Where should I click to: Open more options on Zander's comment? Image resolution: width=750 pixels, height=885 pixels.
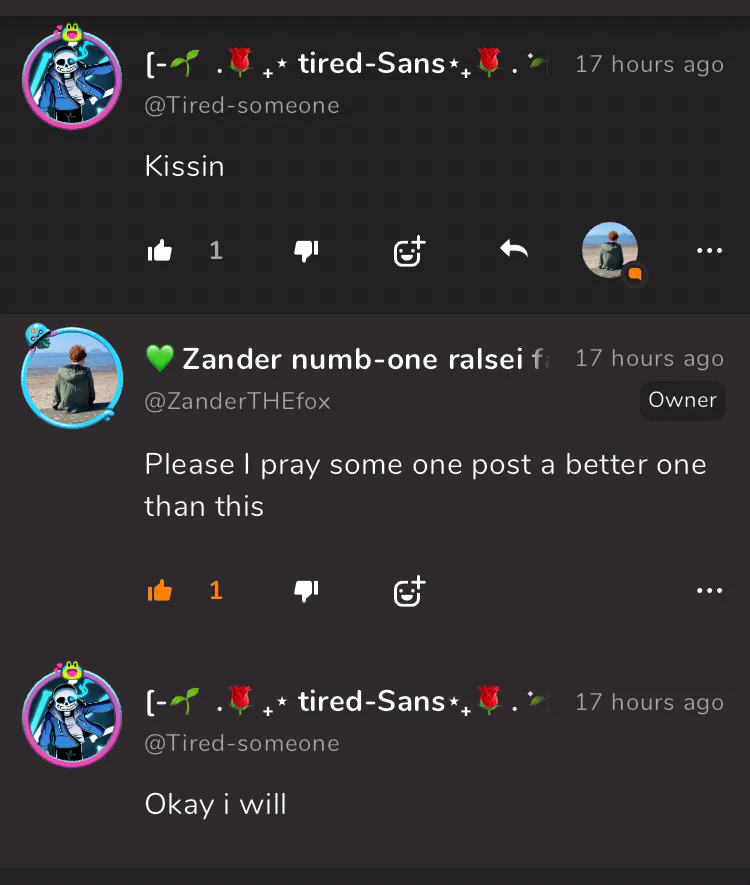coord(709,591)
